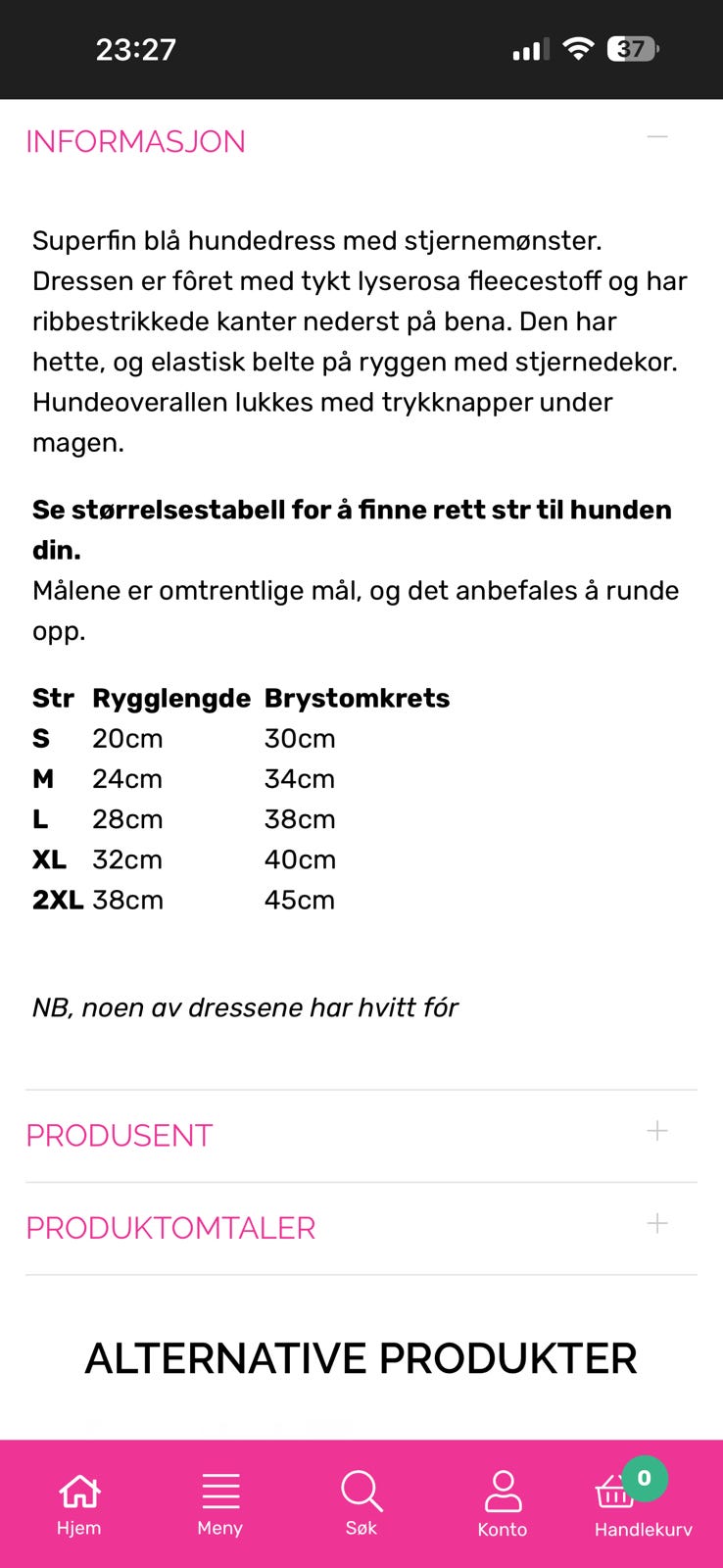Toggle the plus beside PRODUSENT
The height and width of the screenshot is (1568, 723).
(657, 1129)
